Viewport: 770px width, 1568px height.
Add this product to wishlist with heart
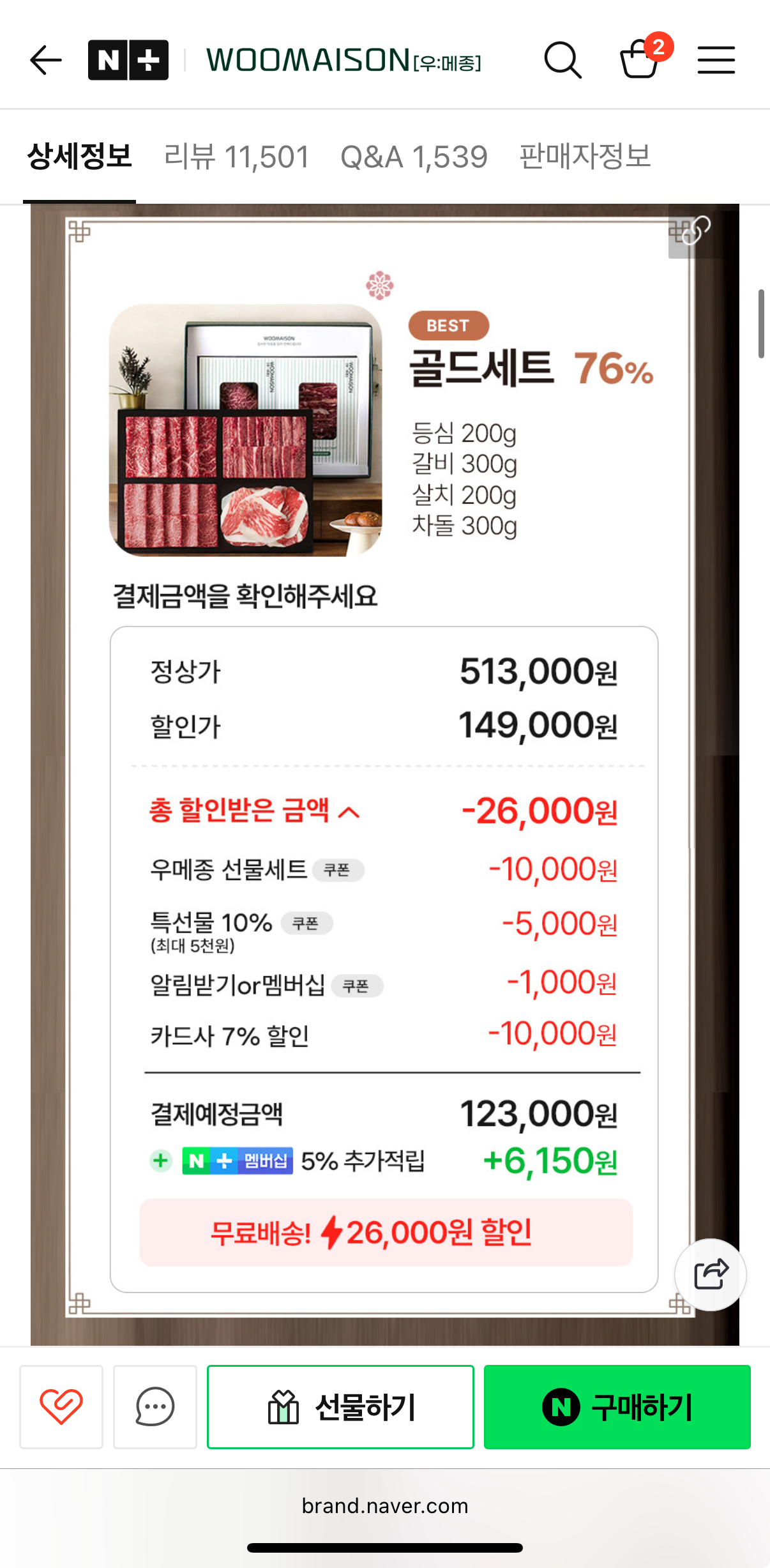point(61,1406)
